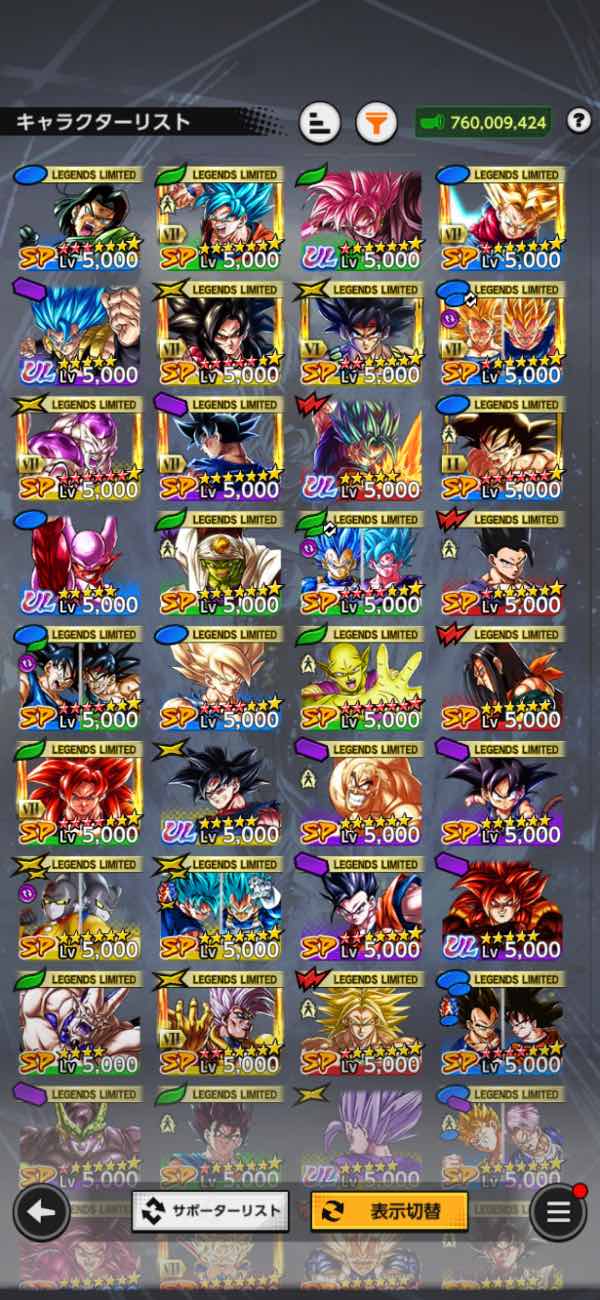Tap the 表示切替 display switch button

pos(390,1211)
